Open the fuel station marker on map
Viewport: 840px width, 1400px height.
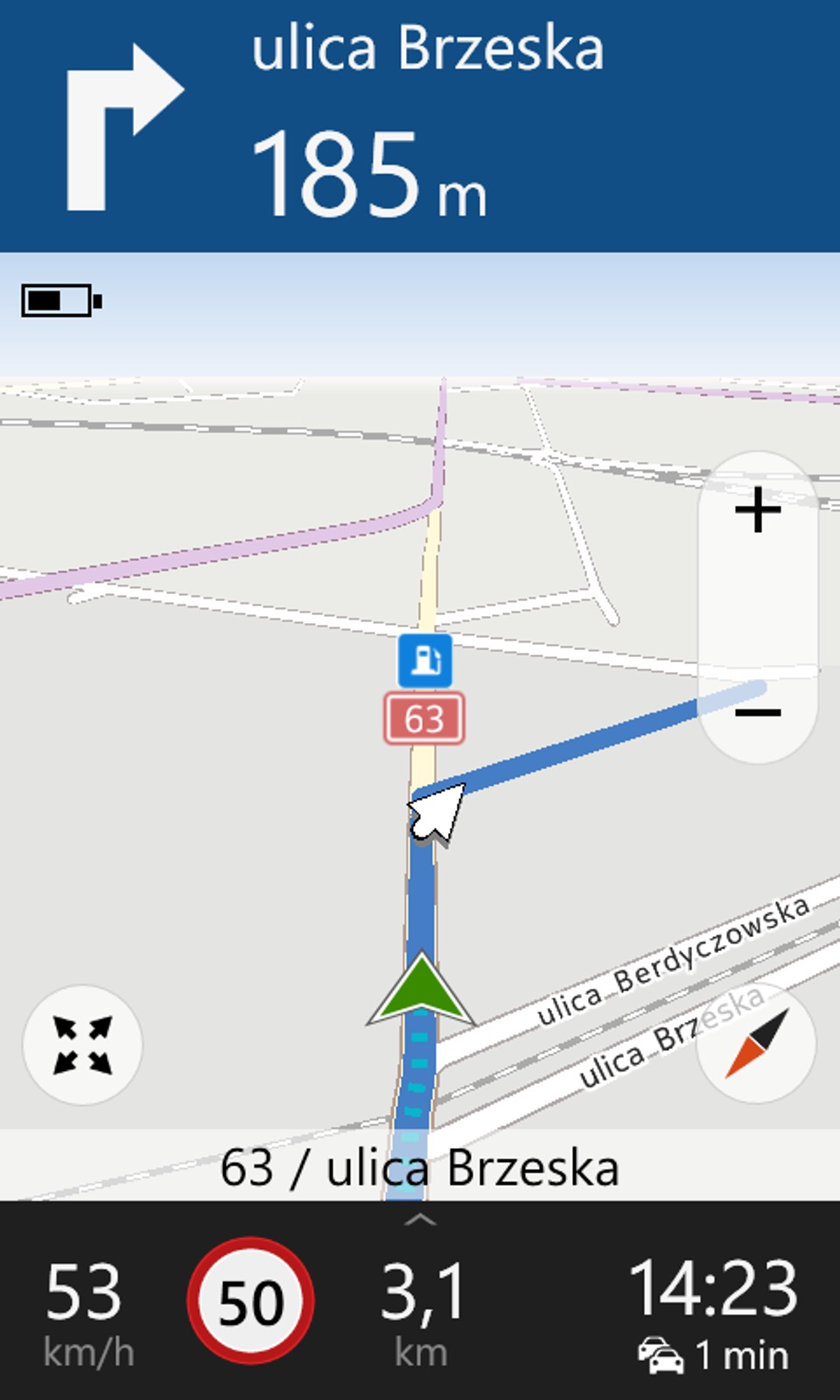click(x=425, y=661)
